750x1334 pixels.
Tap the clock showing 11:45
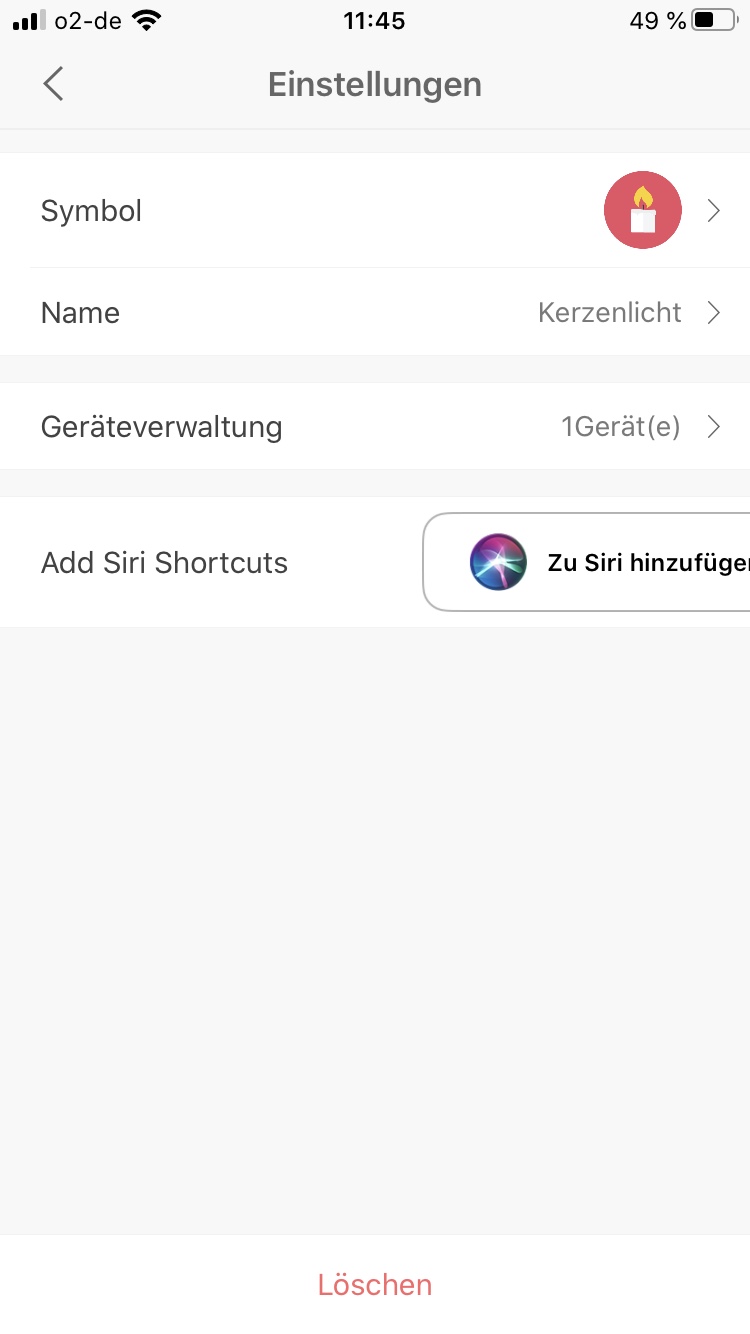tap(374, 20)
